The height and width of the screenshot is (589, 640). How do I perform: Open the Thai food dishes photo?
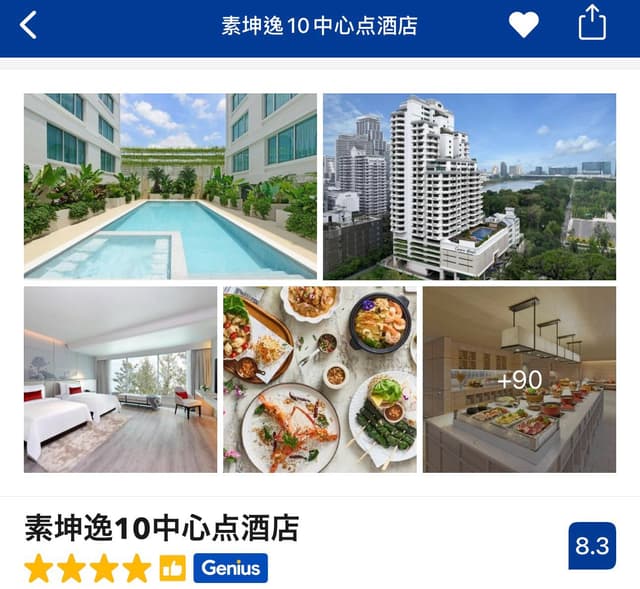coord(320,379)
